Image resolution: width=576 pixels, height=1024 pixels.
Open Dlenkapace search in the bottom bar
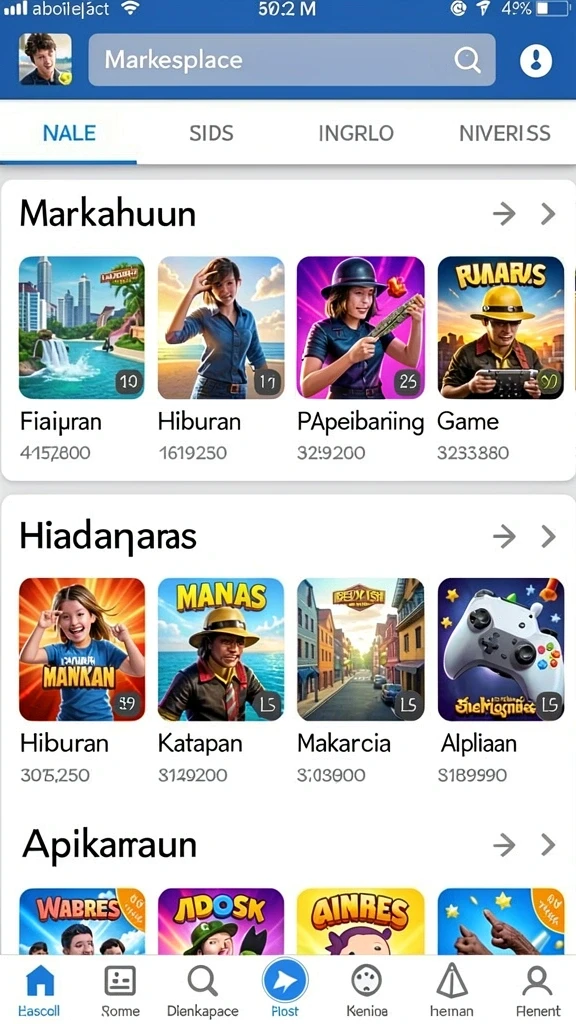[202, 991]
